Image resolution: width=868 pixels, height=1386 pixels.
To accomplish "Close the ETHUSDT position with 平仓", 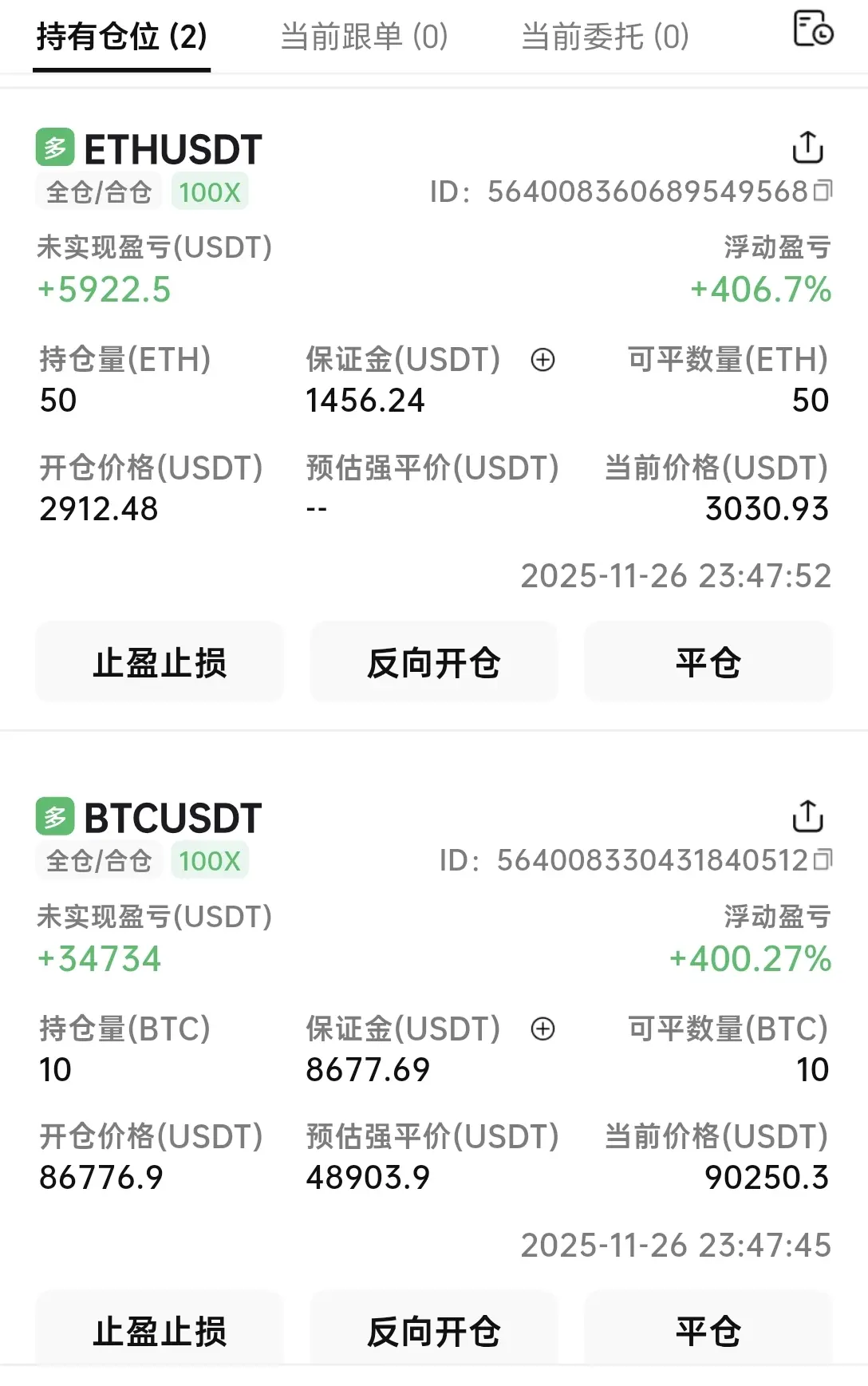I will coord(708,662).
